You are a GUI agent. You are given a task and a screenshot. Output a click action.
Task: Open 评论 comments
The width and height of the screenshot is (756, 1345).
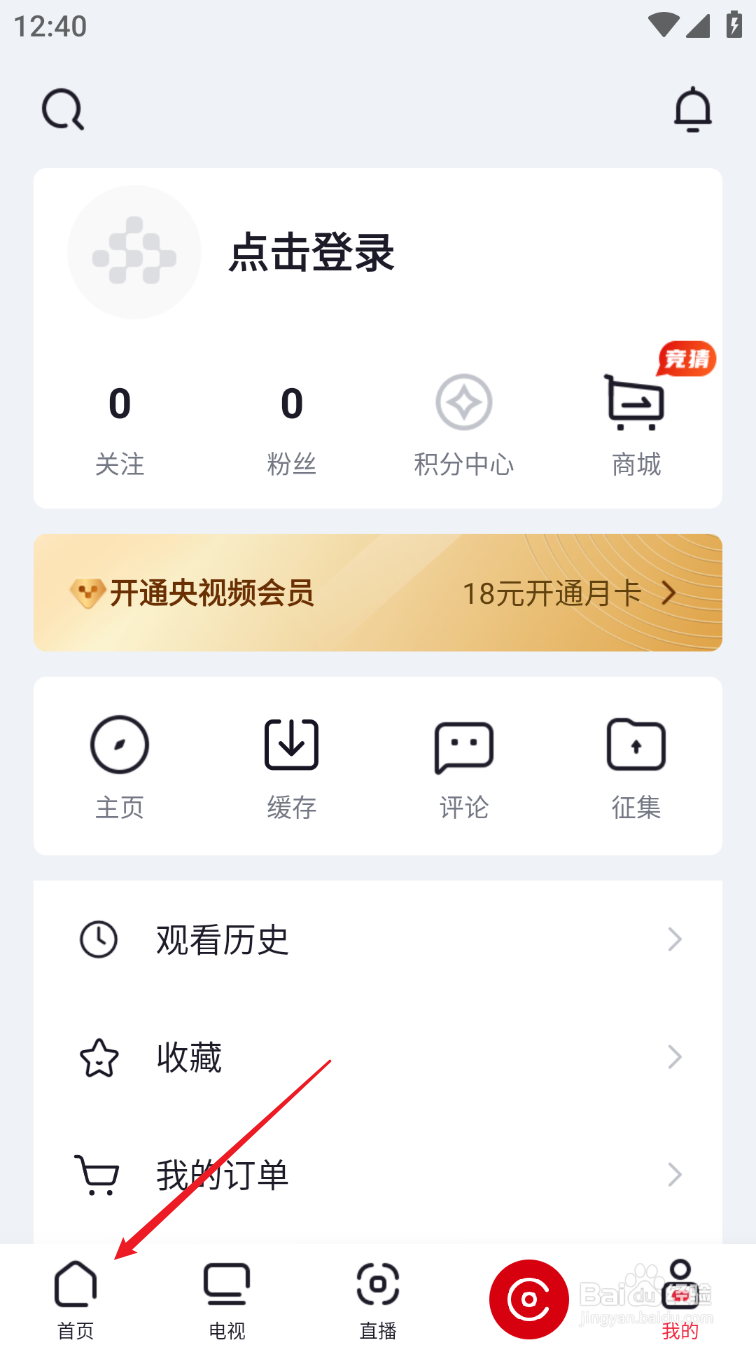[x=464, y=768]
